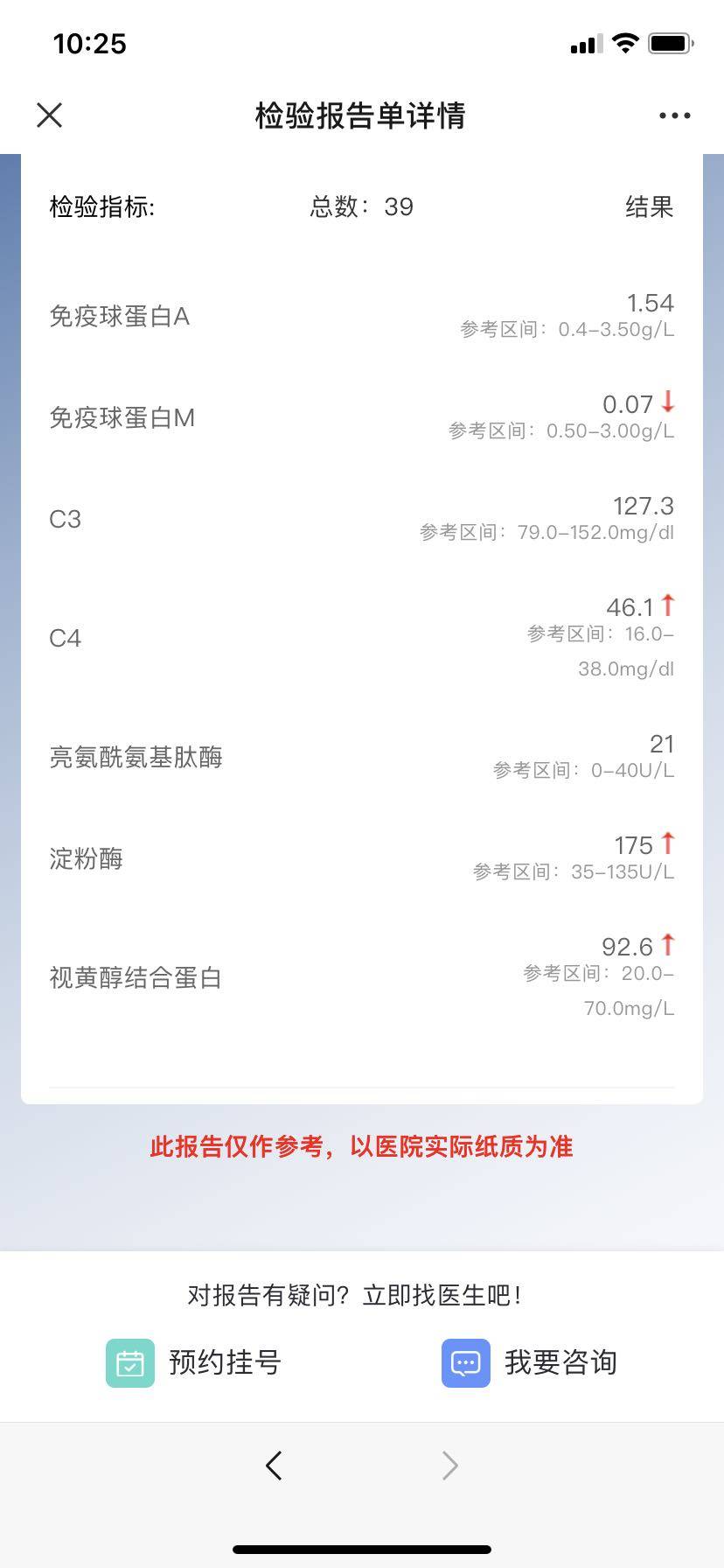Tap 预约挂号 to book an appointment
Viewport: 724px width, 1568px height.
(193, 1362)
